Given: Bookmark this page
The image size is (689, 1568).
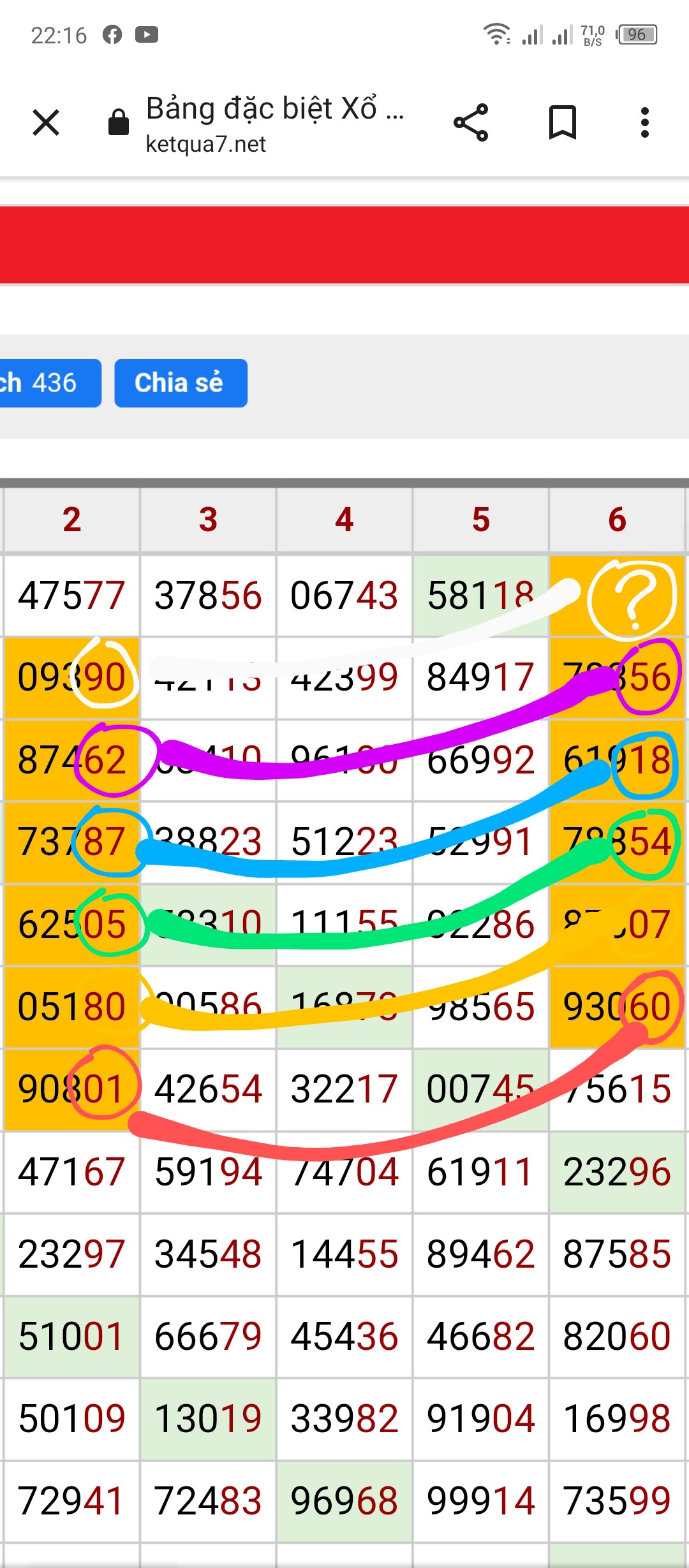Looking at the screenshot, I should [563, 122].
